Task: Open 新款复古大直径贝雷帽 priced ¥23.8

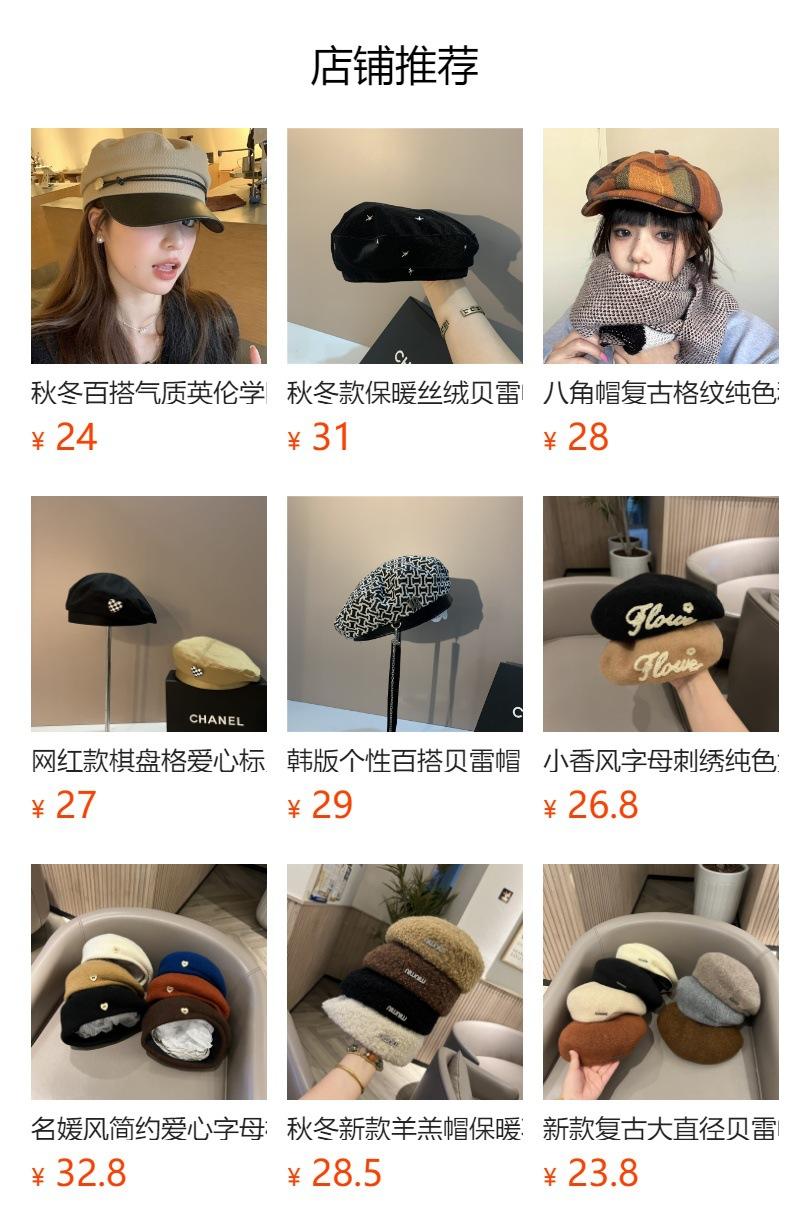Action: [x=661, y=982]
